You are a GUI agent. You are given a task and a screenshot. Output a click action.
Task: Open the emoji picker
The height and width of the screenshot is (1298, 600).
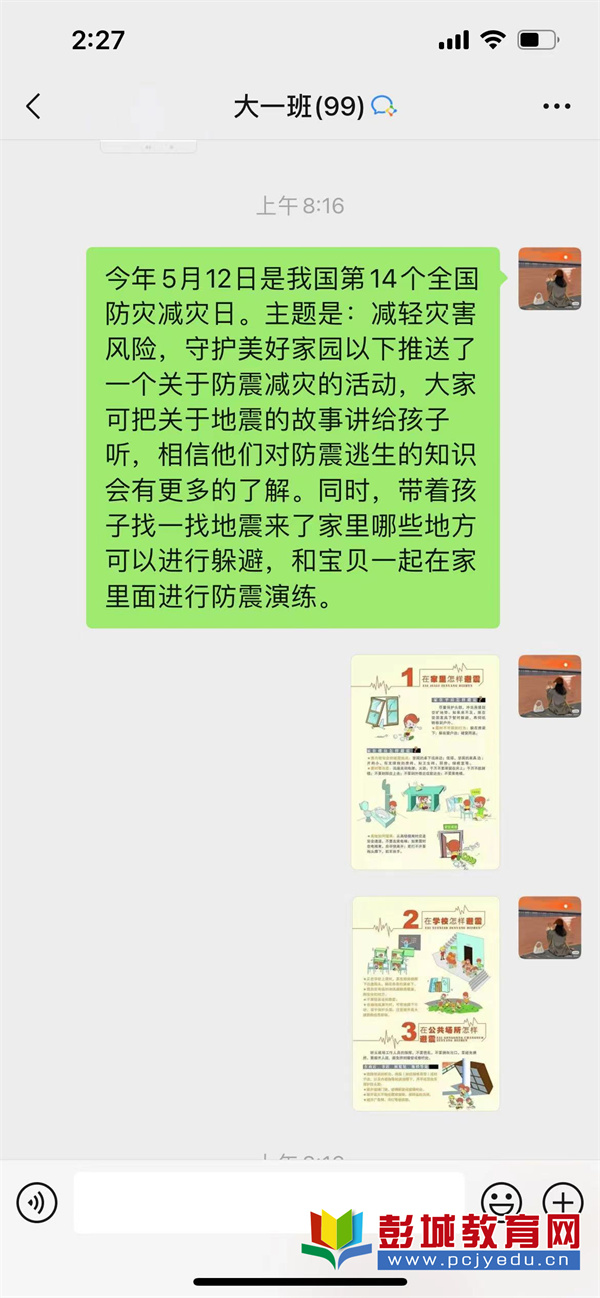(501, 1200)
